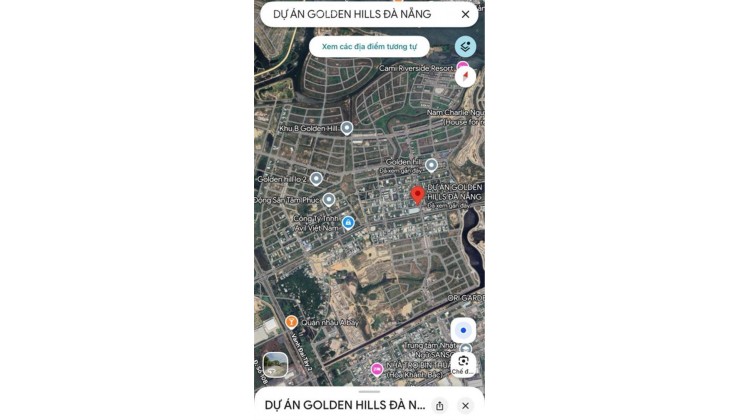
Task: Open the Street View thumbnail
Action: (x=275, y=364)
